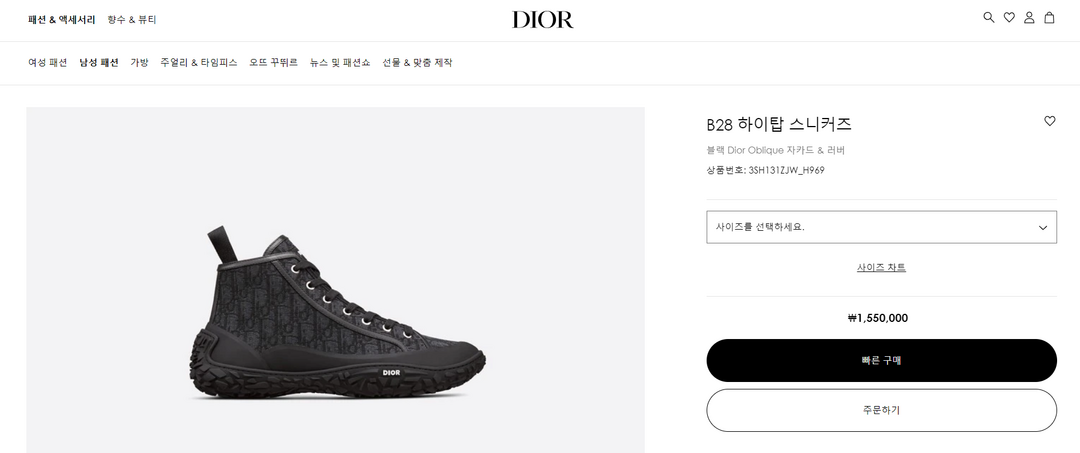The width and height of the screenshot is (1080, 453).
Task: Open the shopping bag icon
Action: pos(1049,17)
